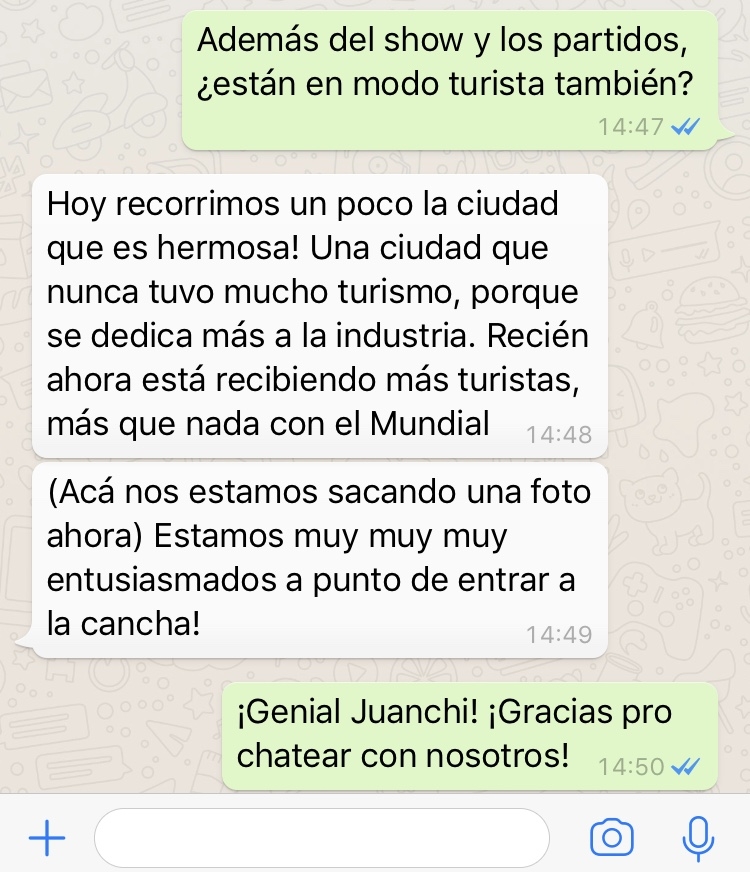Open the camera to take a photo
The height and width of the screenshot is (872, 750).
(x=612, y=838)
